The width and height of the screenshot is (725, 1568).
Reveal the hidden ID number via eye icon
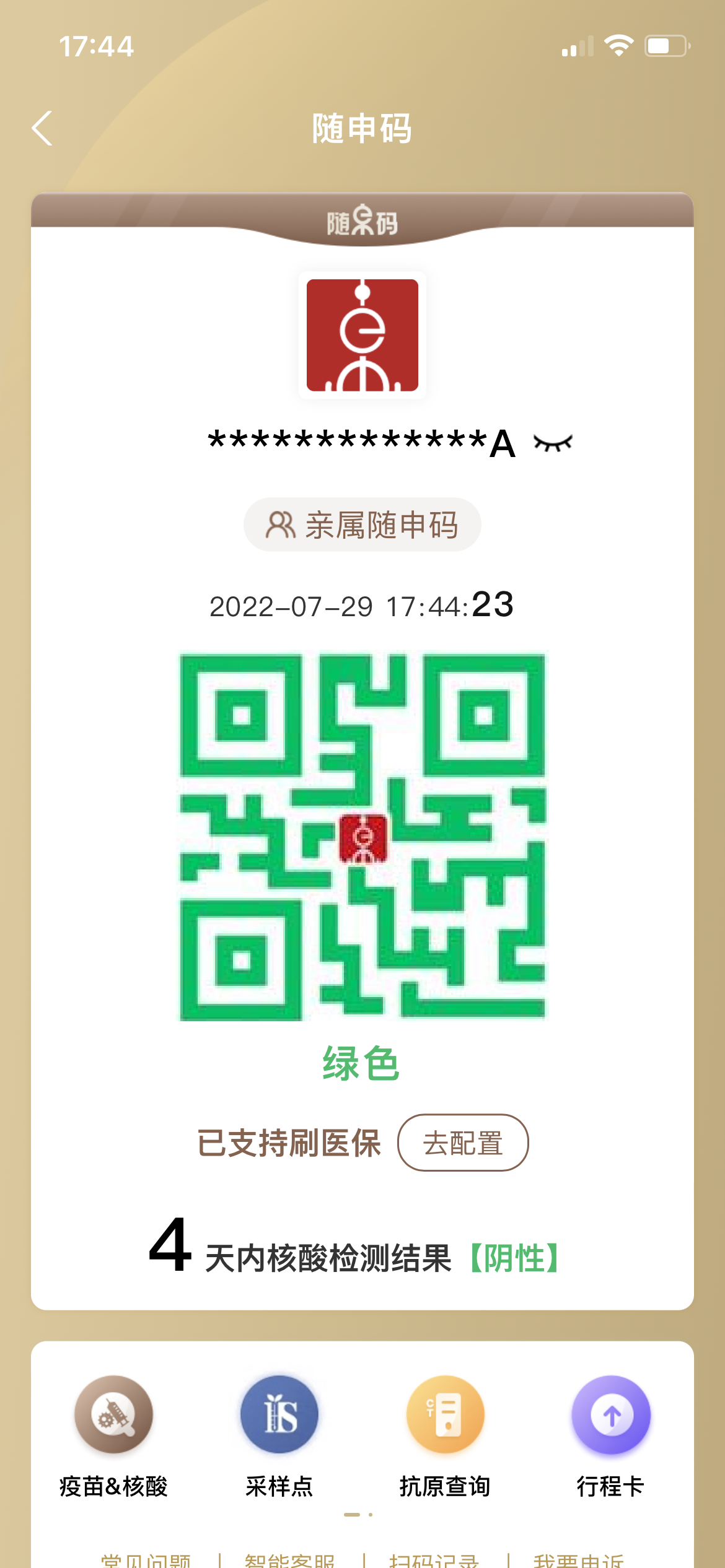pyautogui.click(x=553, y=443)
